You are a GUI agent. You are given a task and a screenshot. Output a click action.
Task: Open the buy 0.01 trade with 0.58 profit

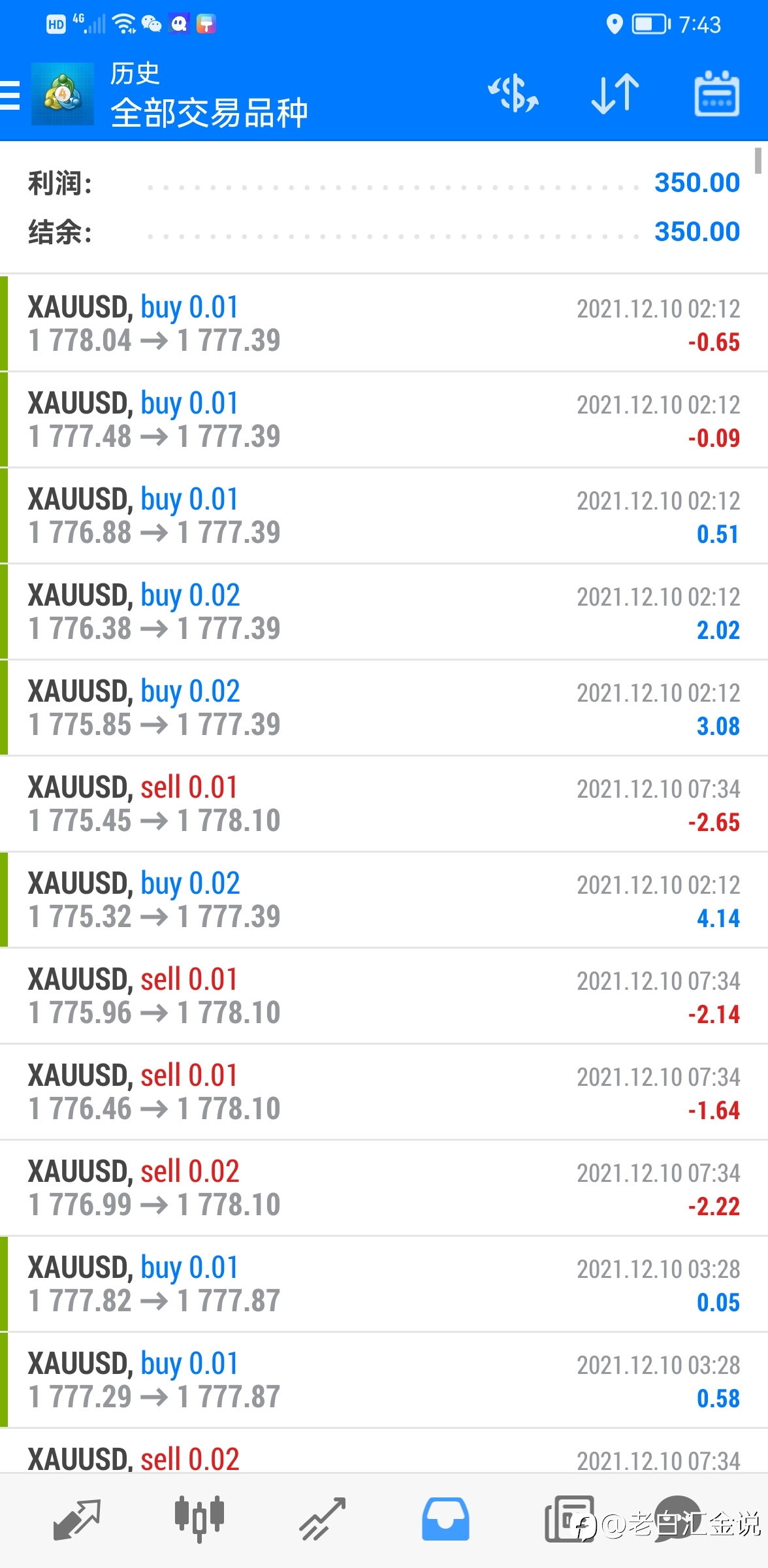click(384, 1380)
